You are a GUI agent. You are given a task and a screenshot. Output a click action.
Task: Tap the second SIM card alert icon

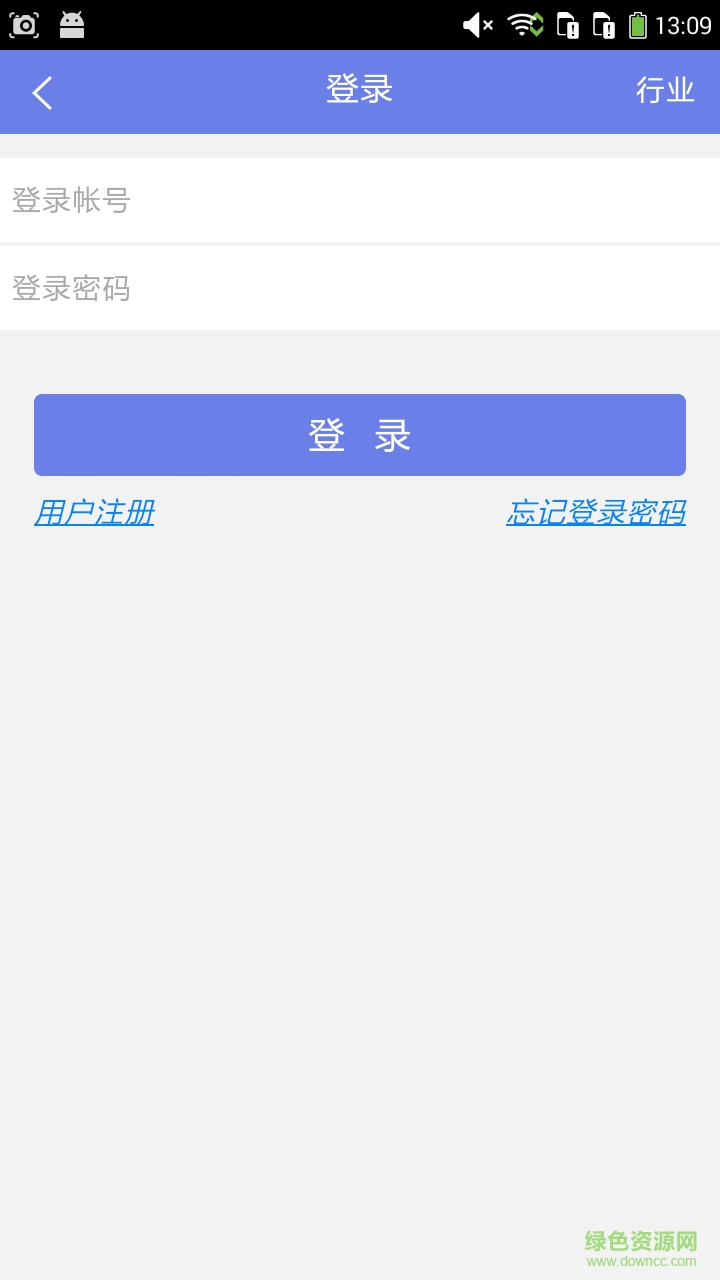606,24
